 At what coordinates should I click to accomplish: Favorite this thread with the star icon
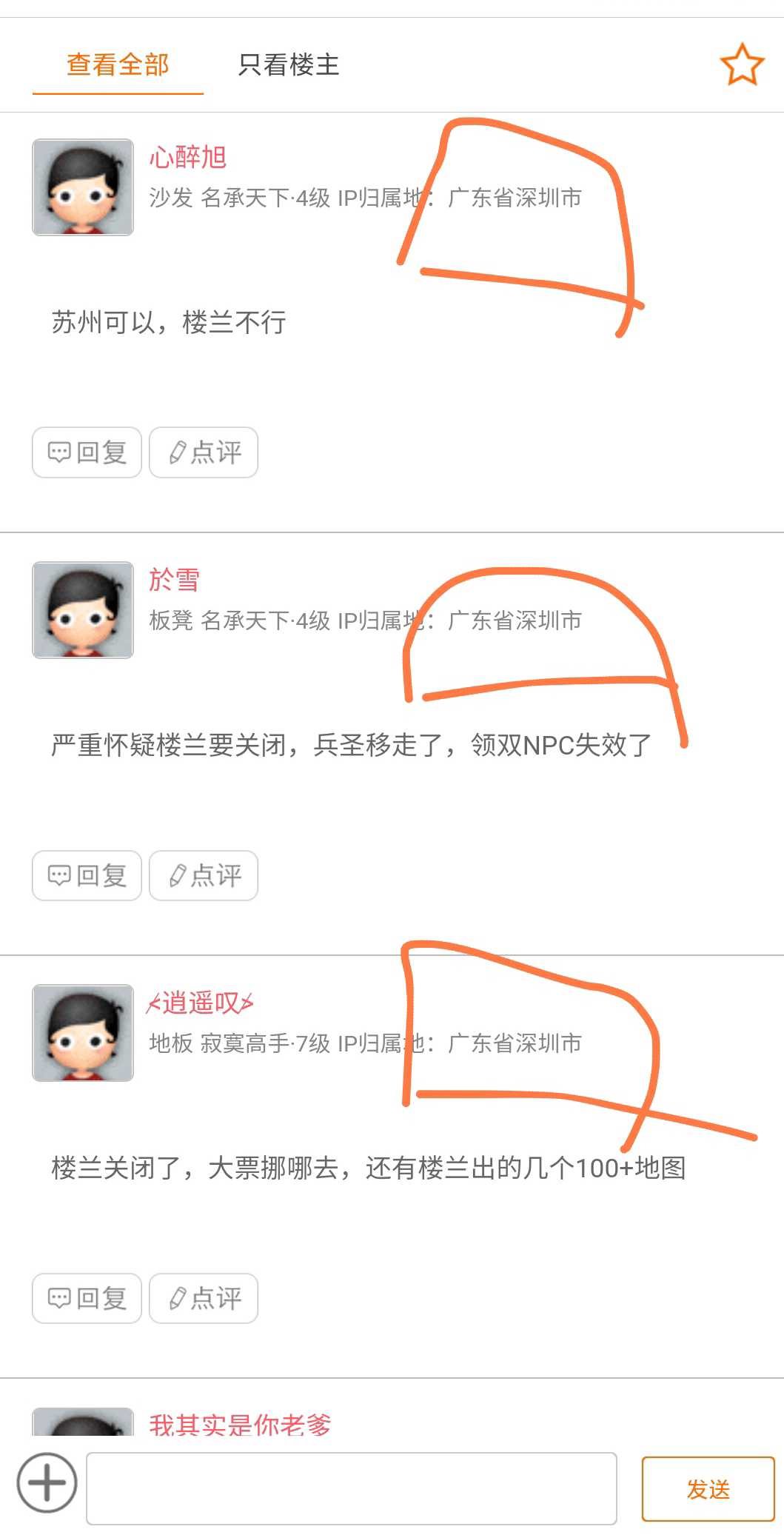(741, 64)
